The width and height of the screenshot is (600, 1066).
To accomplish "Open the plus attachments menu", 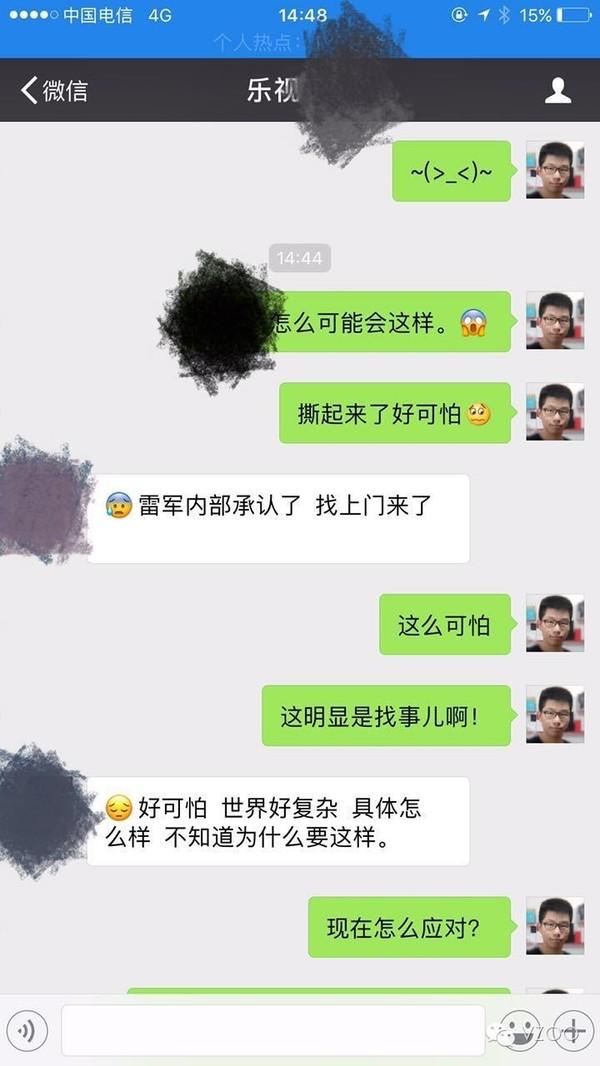I will pos(572,1030).
